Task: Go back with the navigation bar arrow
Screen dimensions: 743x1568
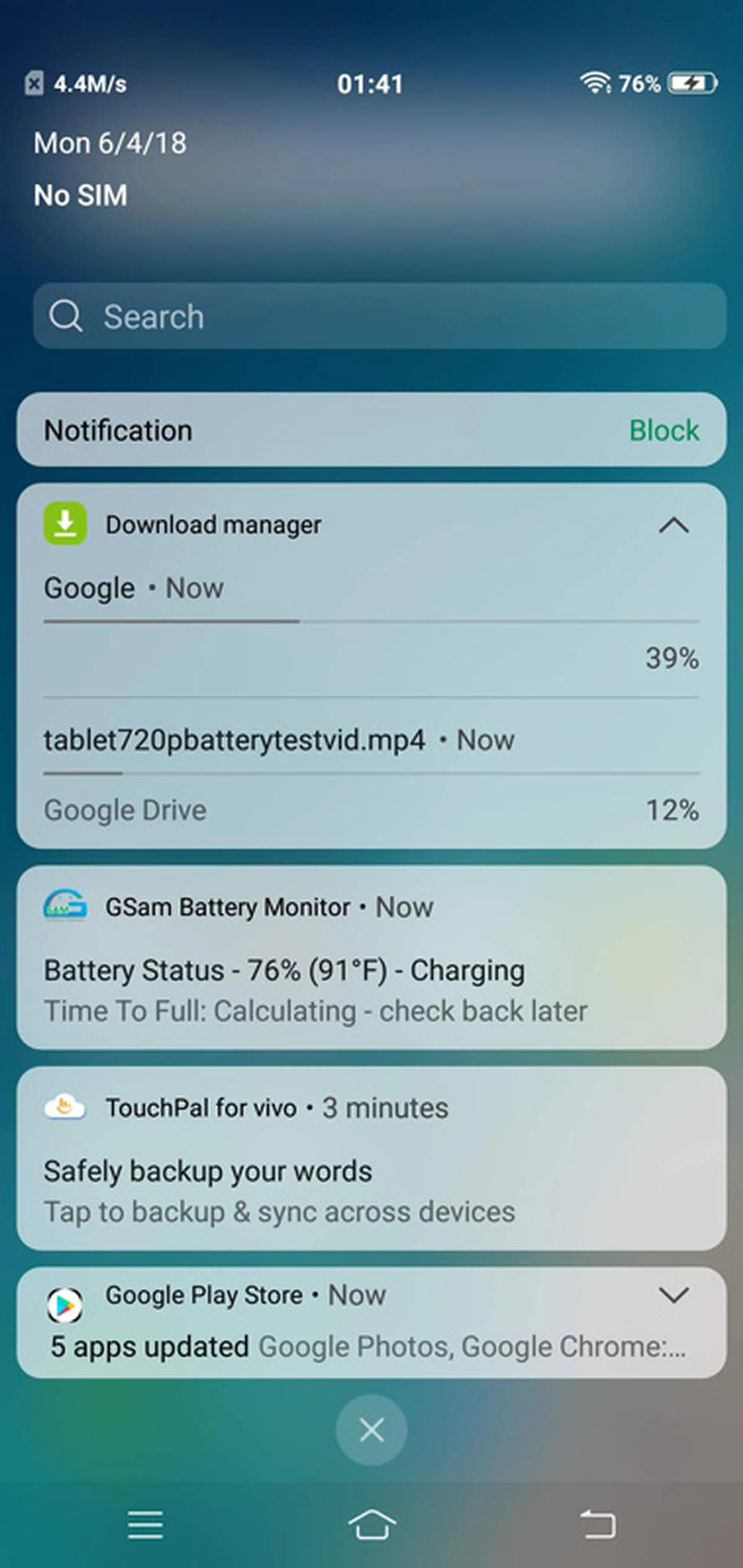Action: click(597, 1525)
